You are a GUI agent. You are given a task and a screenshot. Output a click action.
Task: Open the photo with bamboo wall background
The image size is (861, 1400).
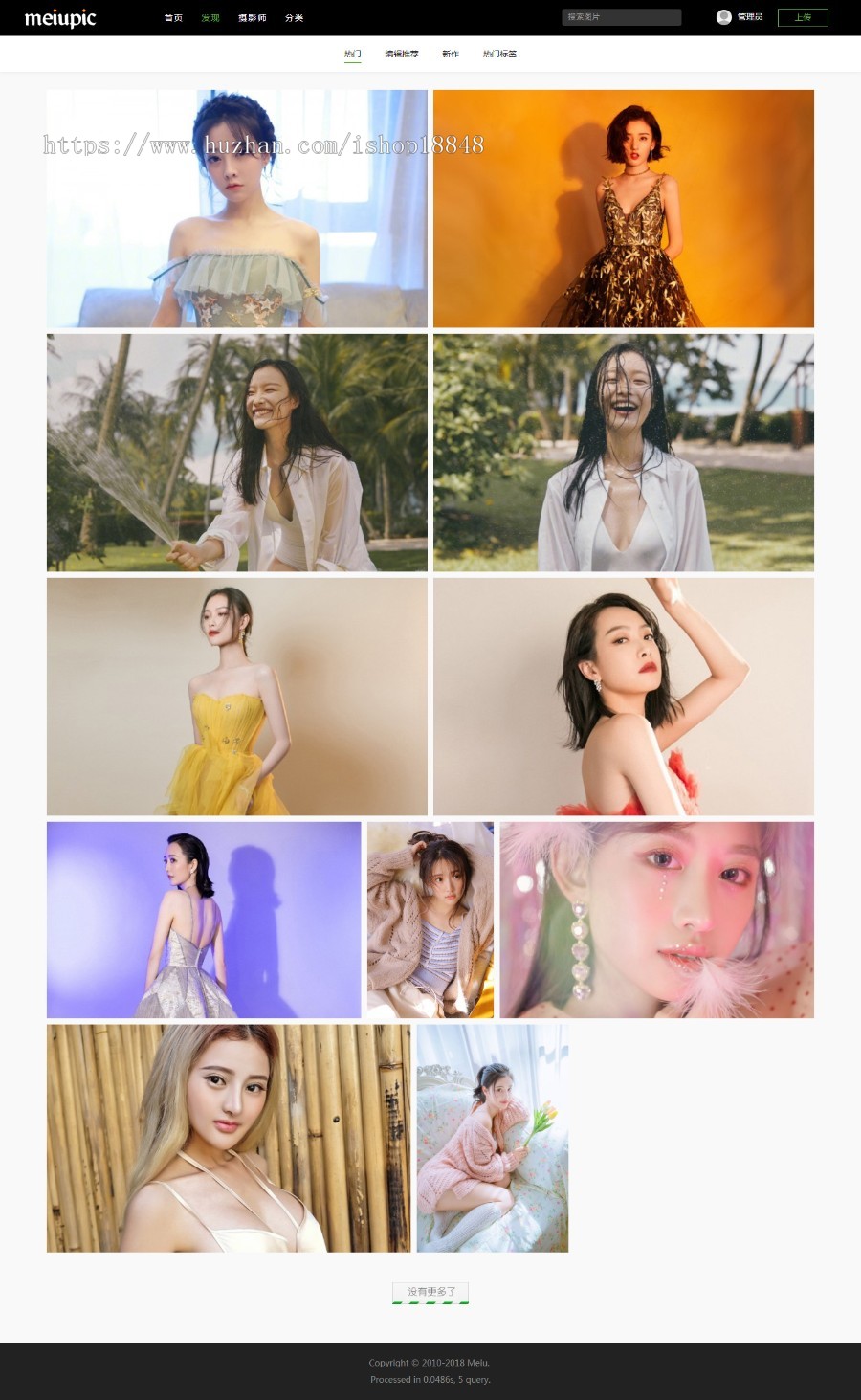(x=229, y=1138)
